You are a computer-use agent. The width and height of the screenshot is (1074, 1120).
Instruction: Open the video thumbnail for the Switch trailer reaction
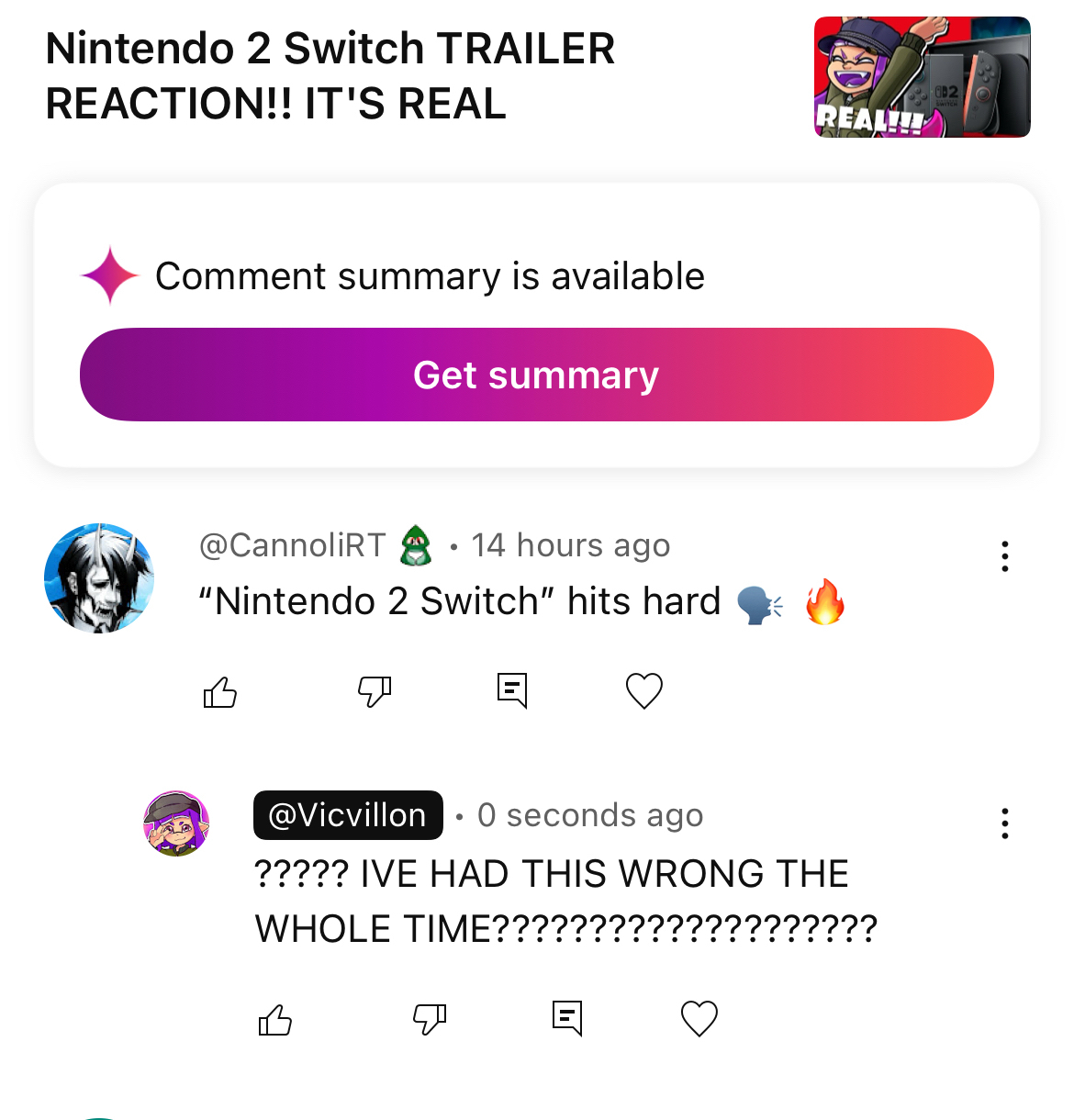[x=922, y=77]
